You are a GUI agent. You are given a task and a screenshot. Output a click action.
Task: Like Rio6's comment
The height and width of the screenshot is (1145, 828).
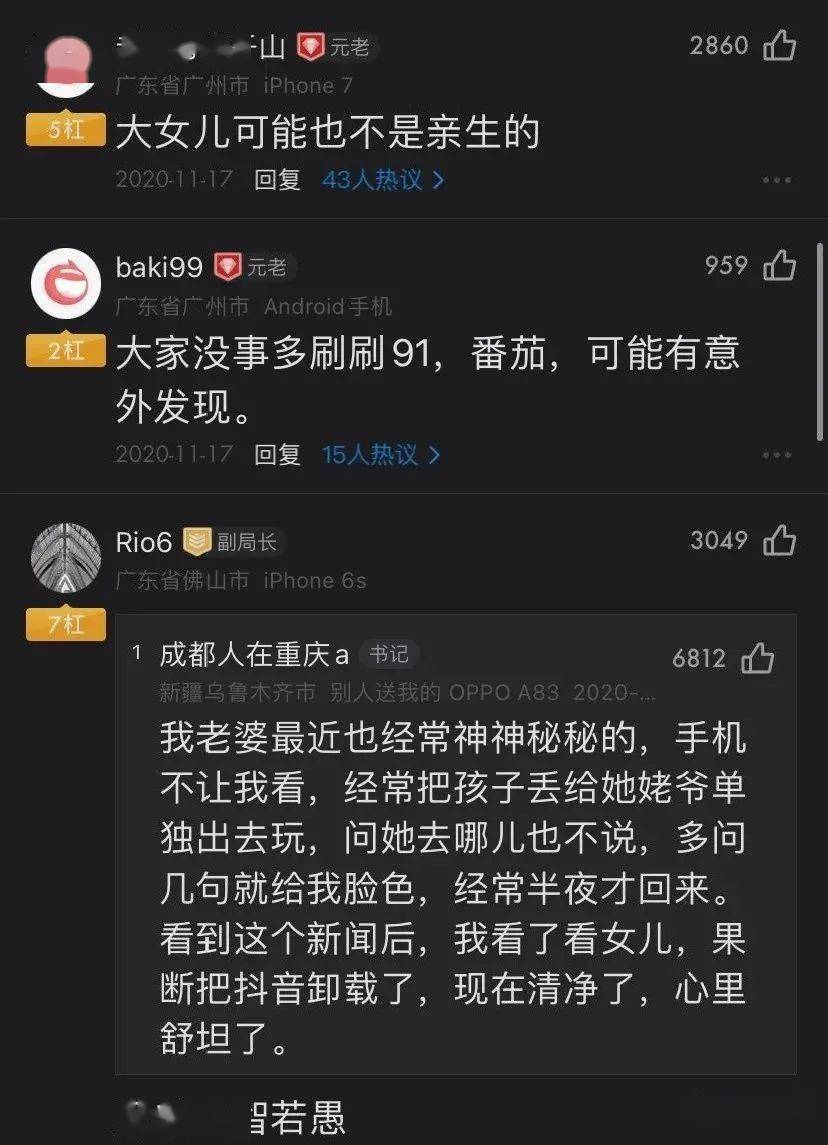coord(779,541)
